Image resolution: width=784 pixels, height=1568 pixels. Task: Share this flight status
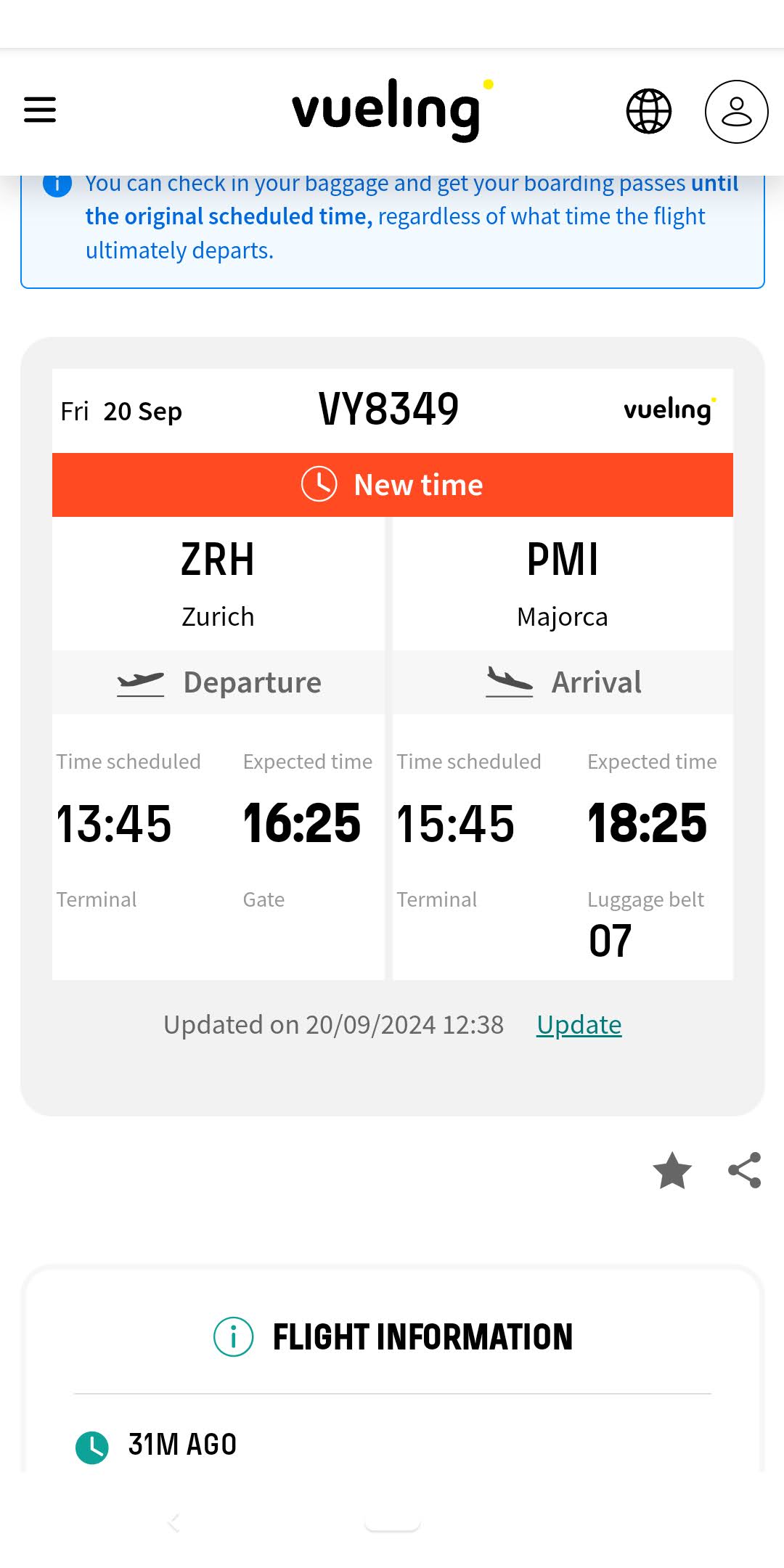coord(745,1170)
